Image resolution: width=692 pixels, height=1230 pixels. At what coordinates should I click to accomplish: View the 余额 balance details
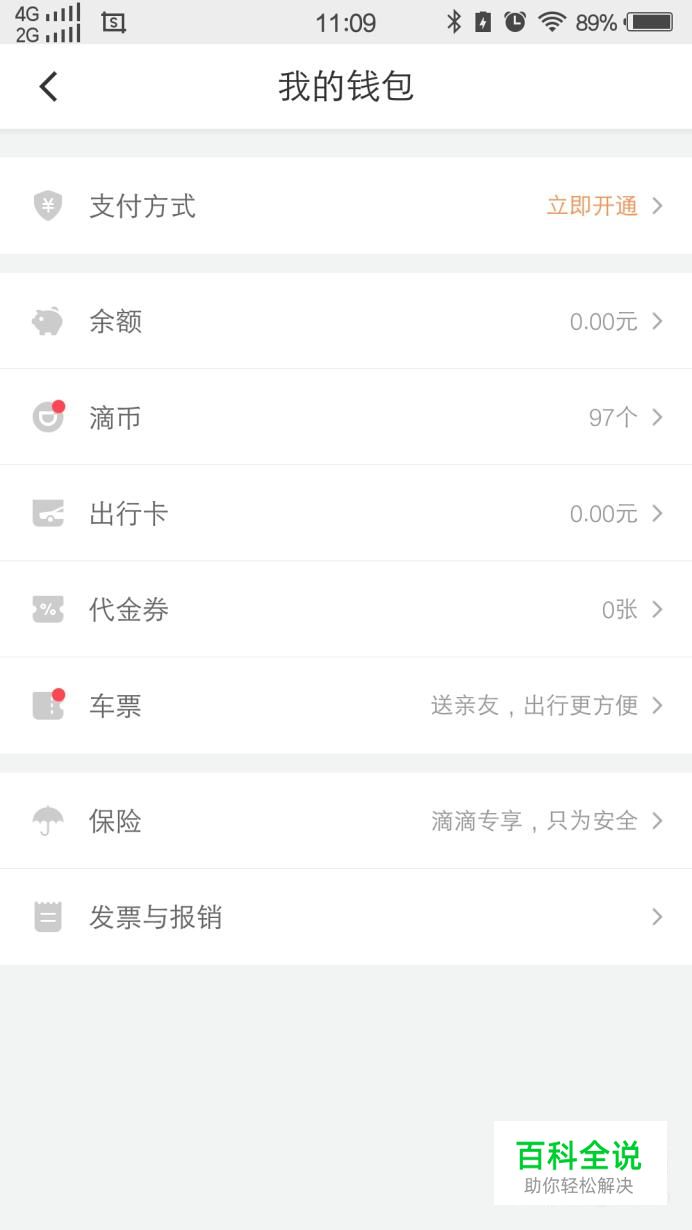[346, 321]
